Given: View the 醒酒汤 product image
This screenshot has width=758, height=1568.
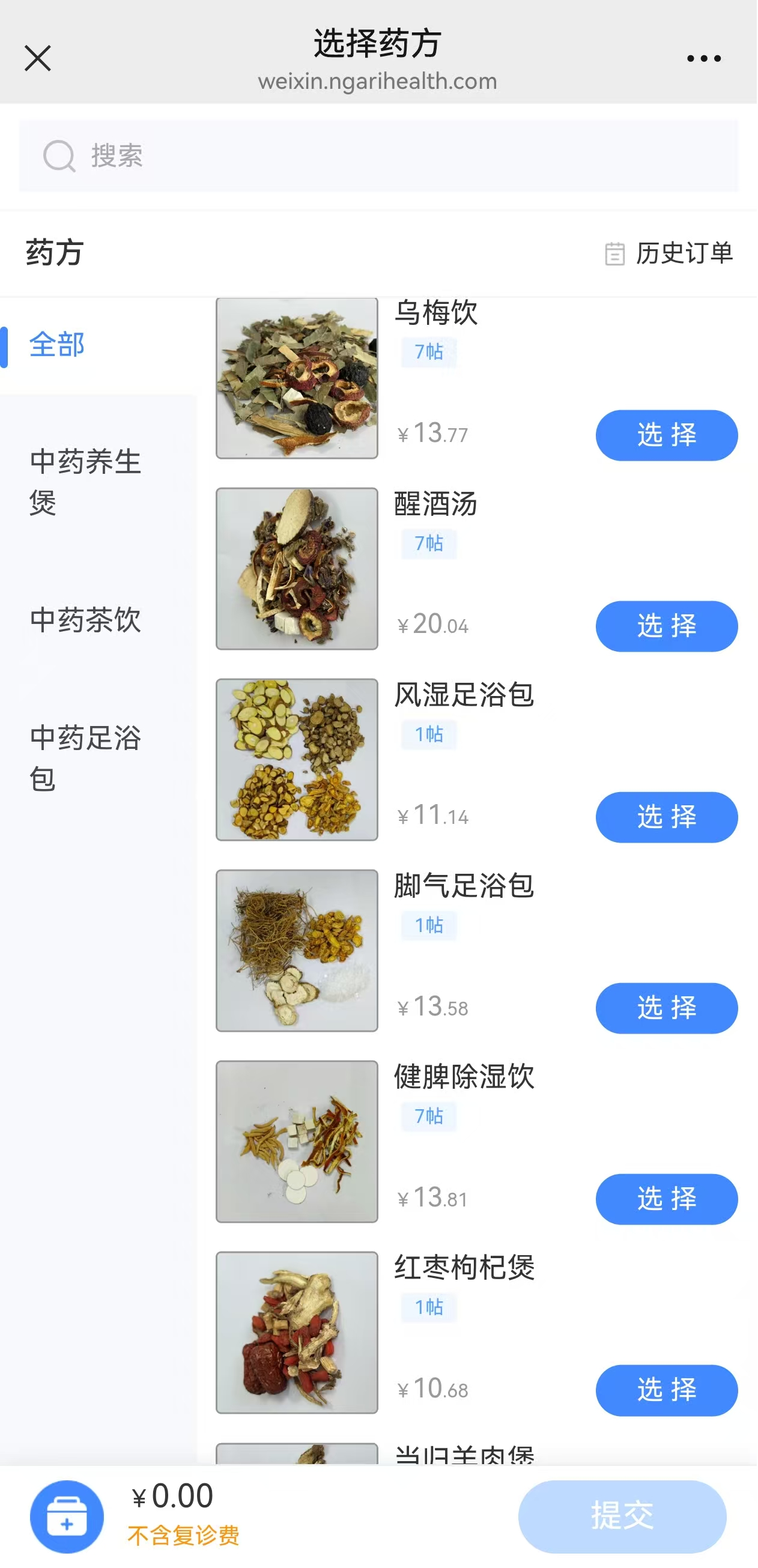Looking at the screenshot, I should 297,569.
